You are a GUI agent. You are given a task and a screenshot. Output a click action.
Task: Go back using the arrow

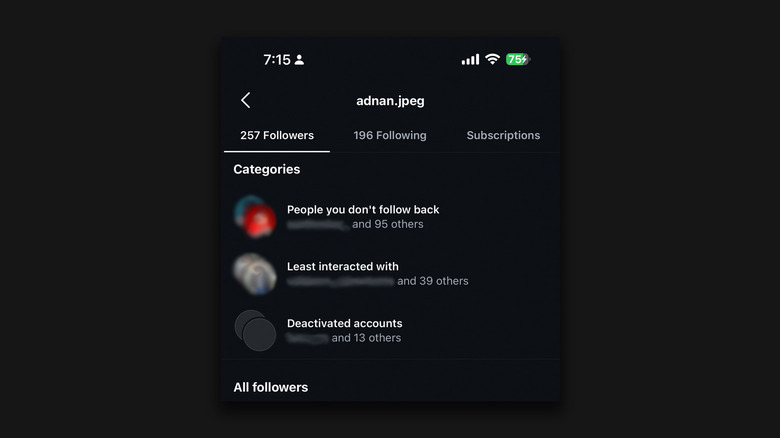(x=246, y=100)
